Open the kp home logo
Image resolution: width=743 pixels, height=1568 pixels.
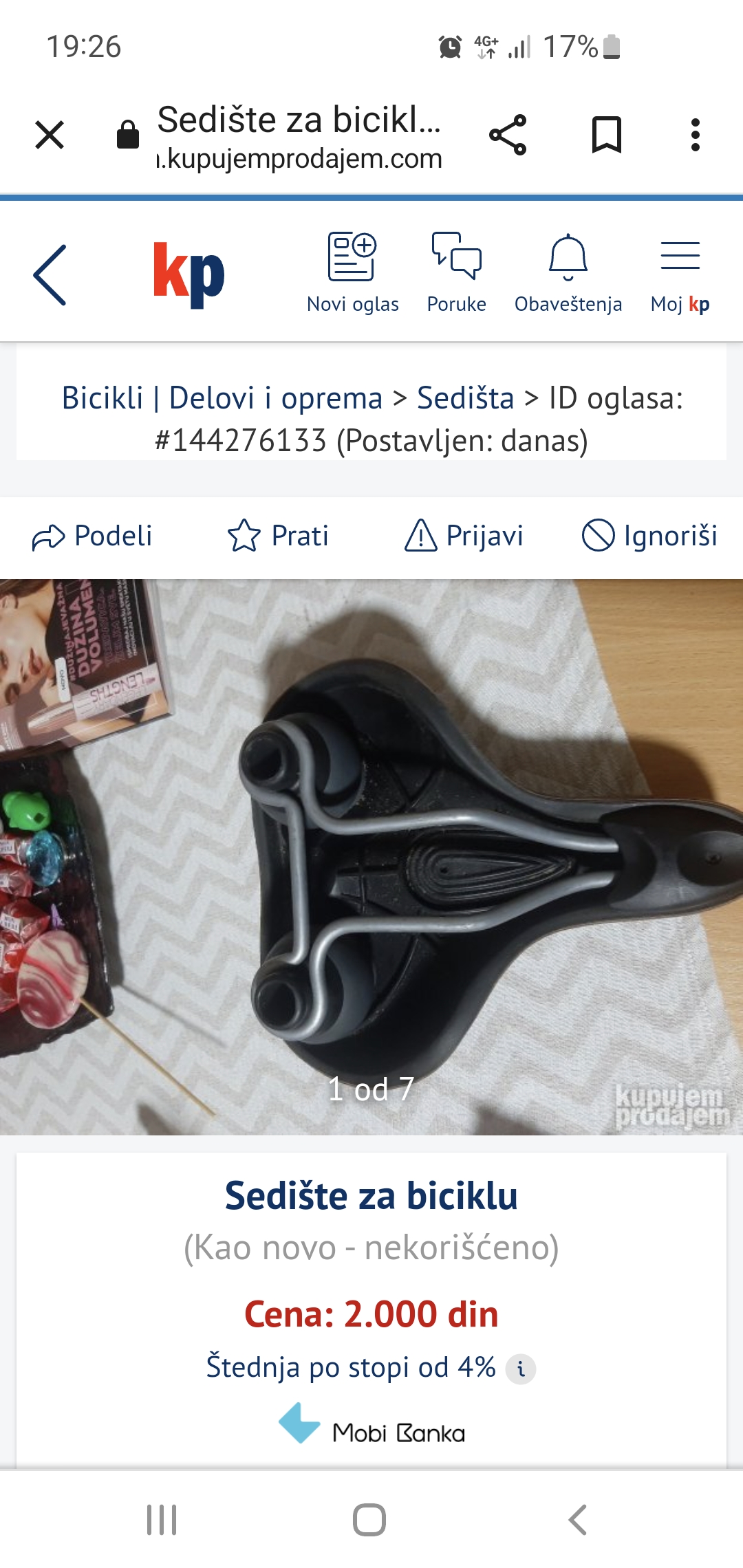pos(189,275)
